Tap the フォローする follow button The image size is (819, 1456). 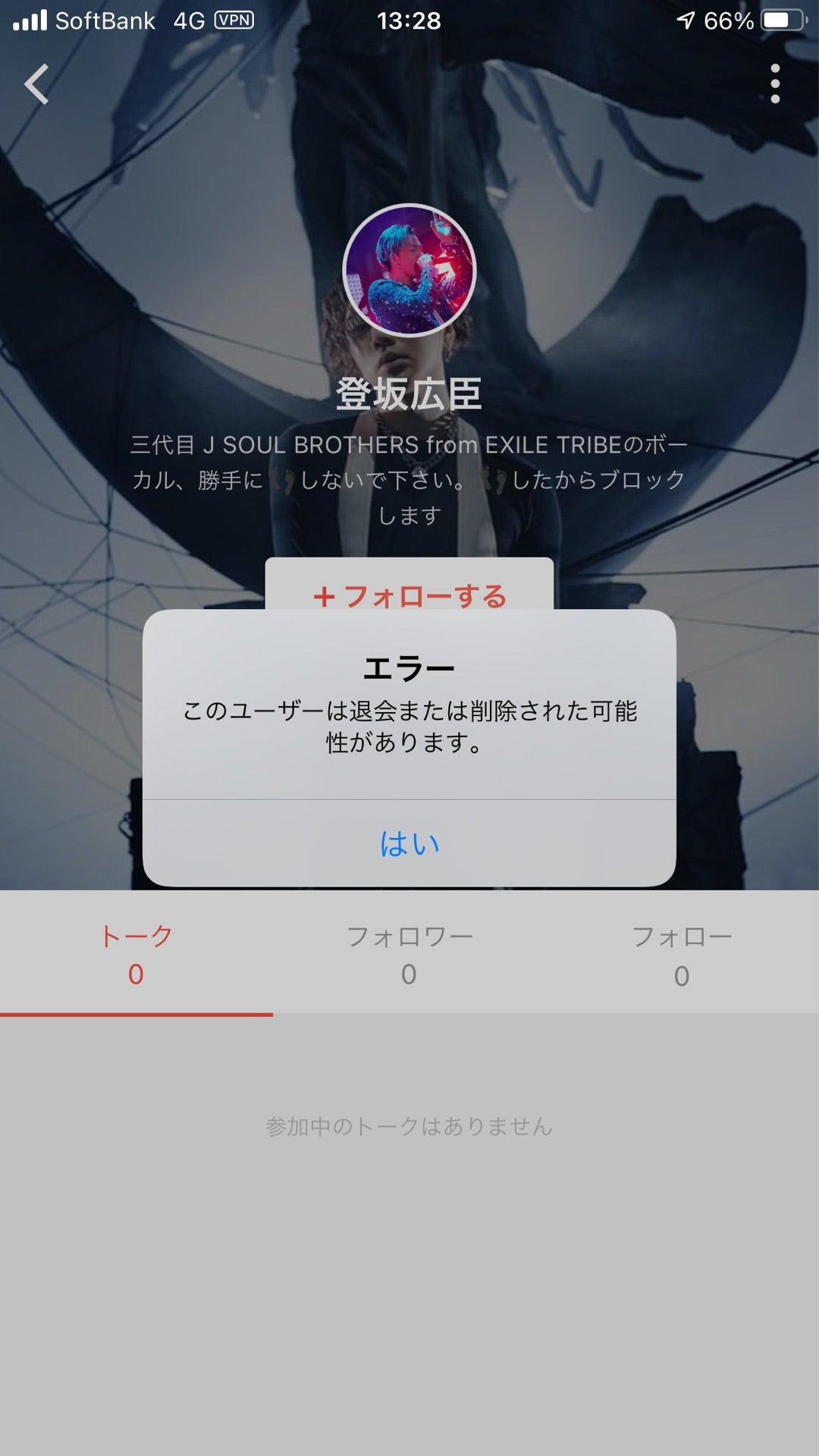(409, 597)
